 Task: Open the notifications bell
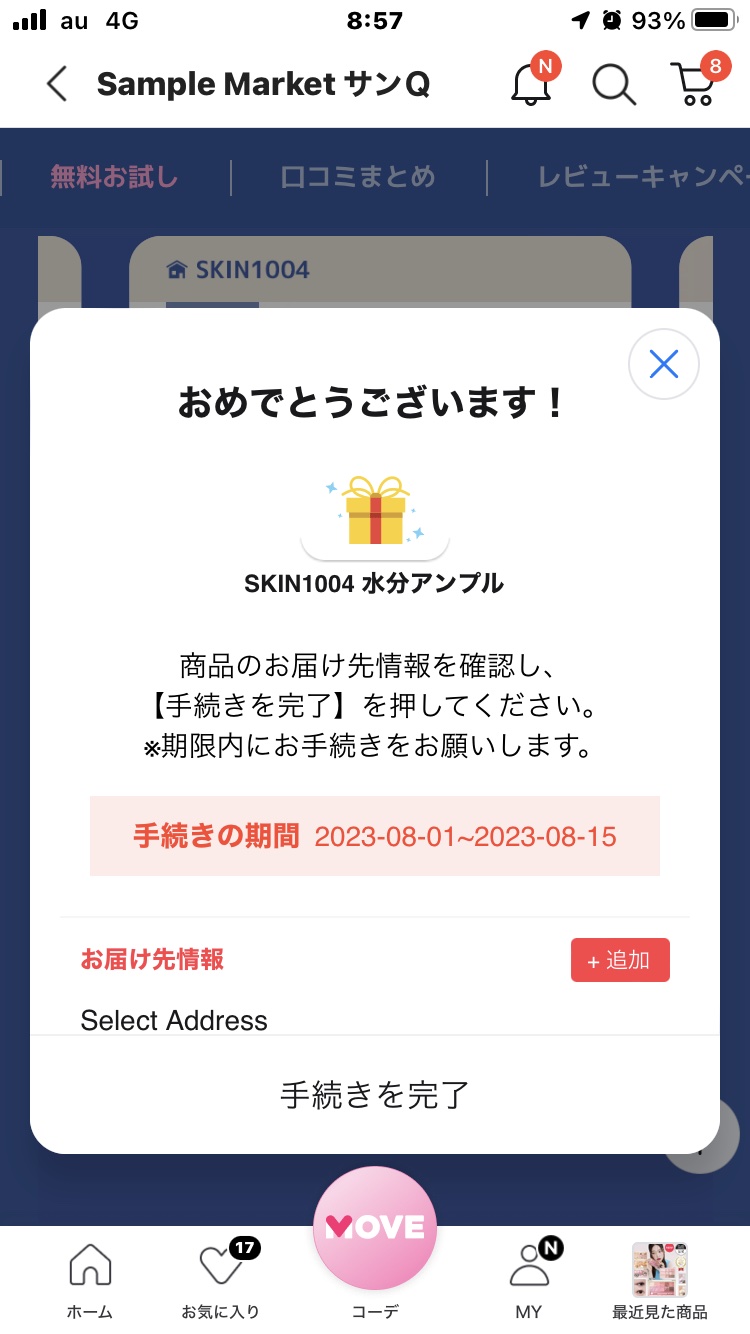point(532,84)
